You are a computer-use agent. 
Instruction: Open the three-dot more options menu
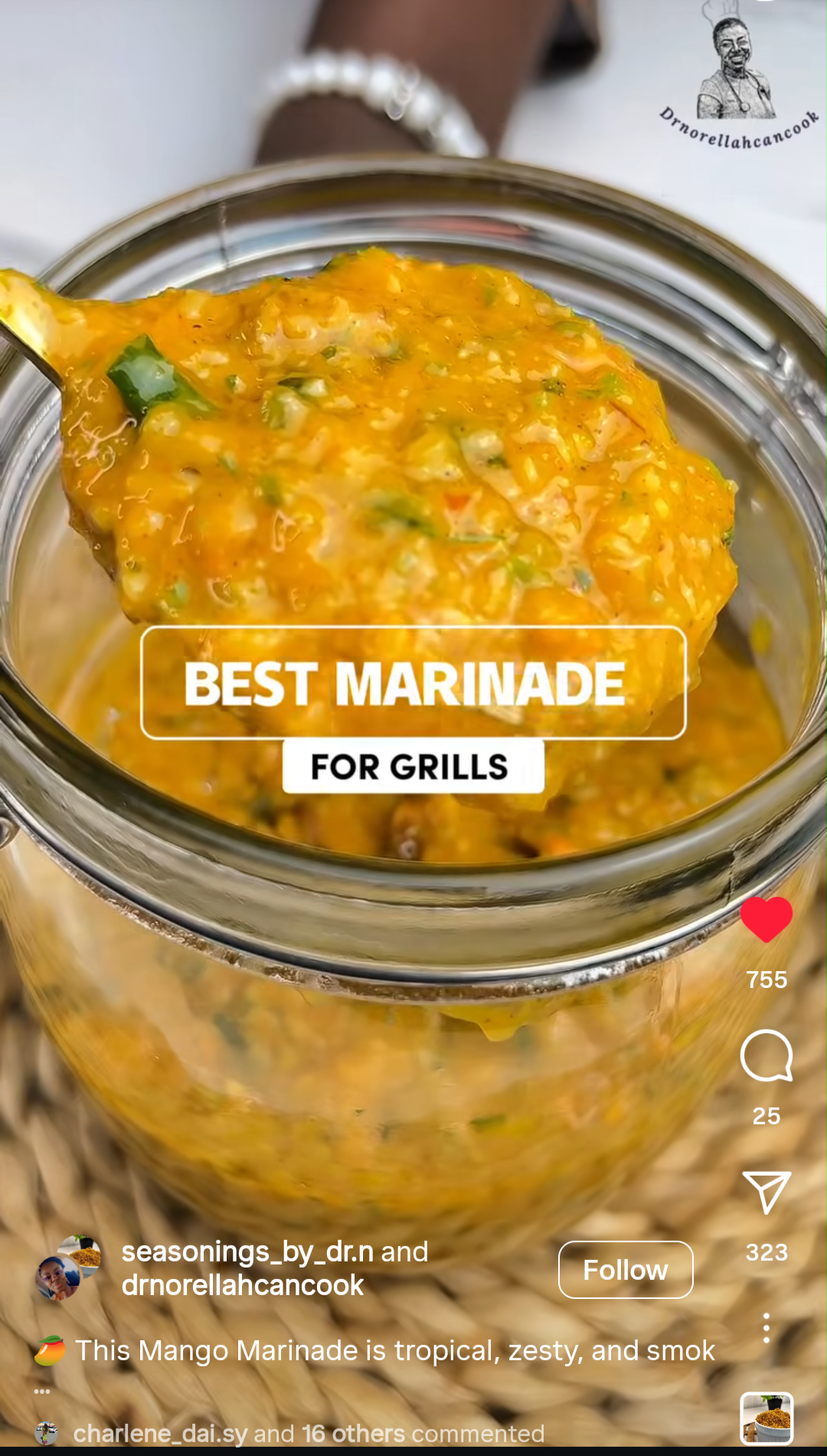pyautogui.click(x=766, y=1328)
